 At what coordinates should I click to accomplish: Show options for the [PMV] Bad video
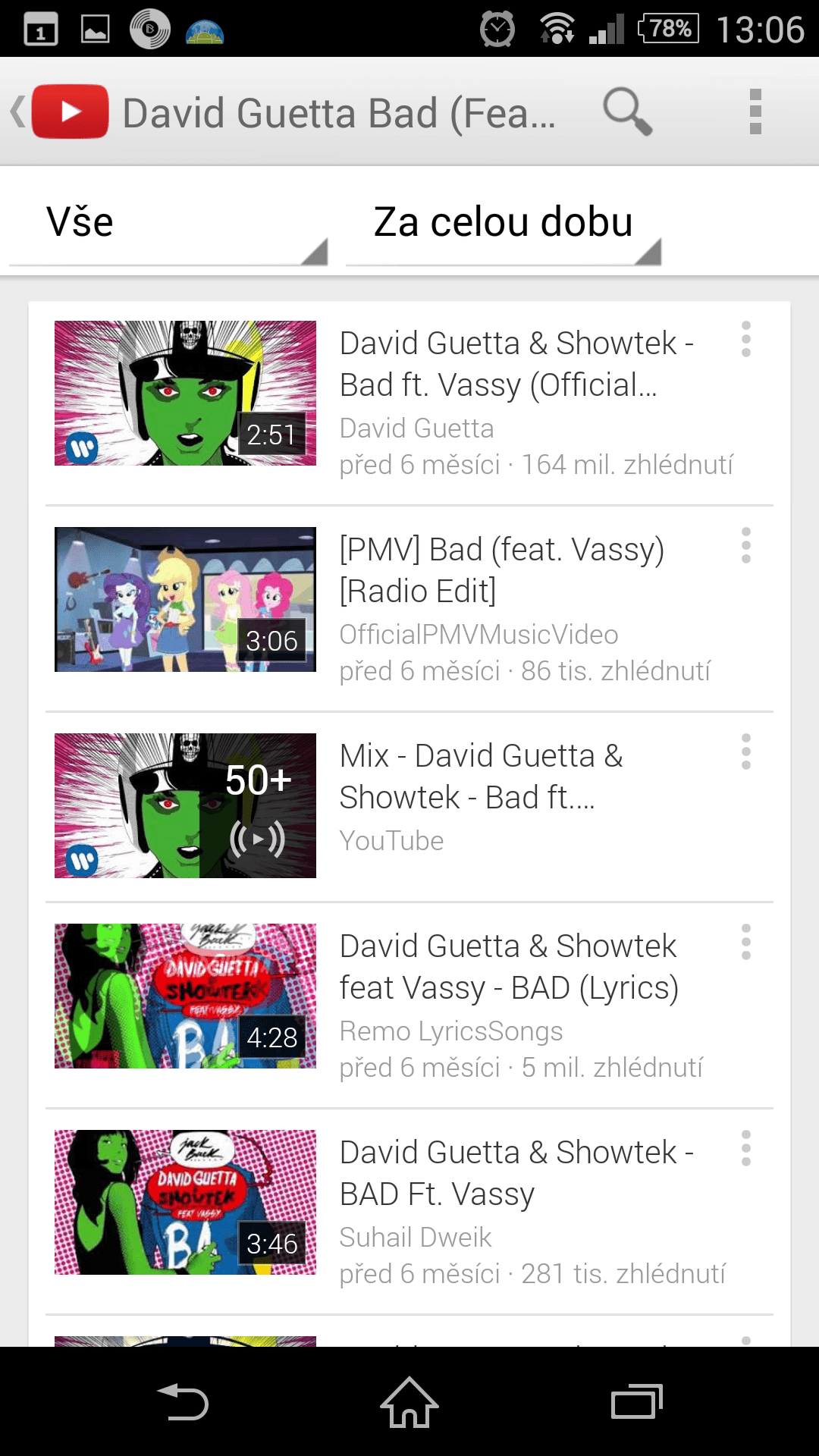click(746, 545)
